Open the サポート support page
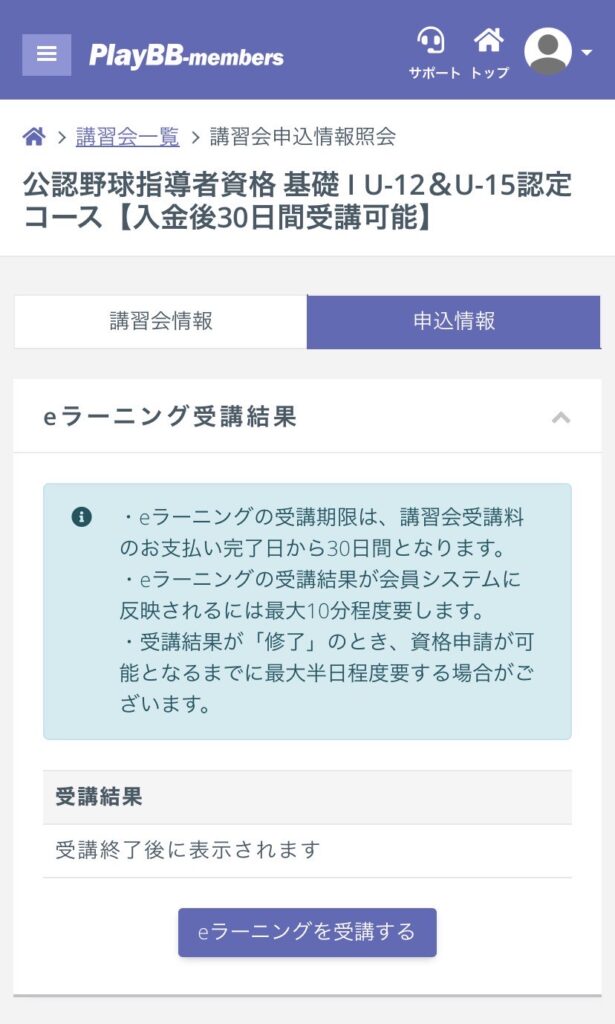Viewport: 615px width, 1024px height. tap(433, 53)
